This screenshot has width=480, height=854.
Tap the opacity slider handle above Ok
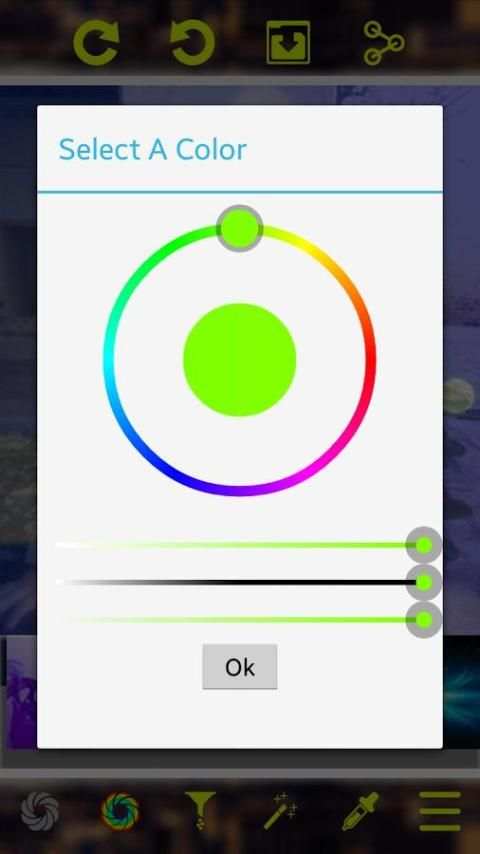[x=424, y=620]
